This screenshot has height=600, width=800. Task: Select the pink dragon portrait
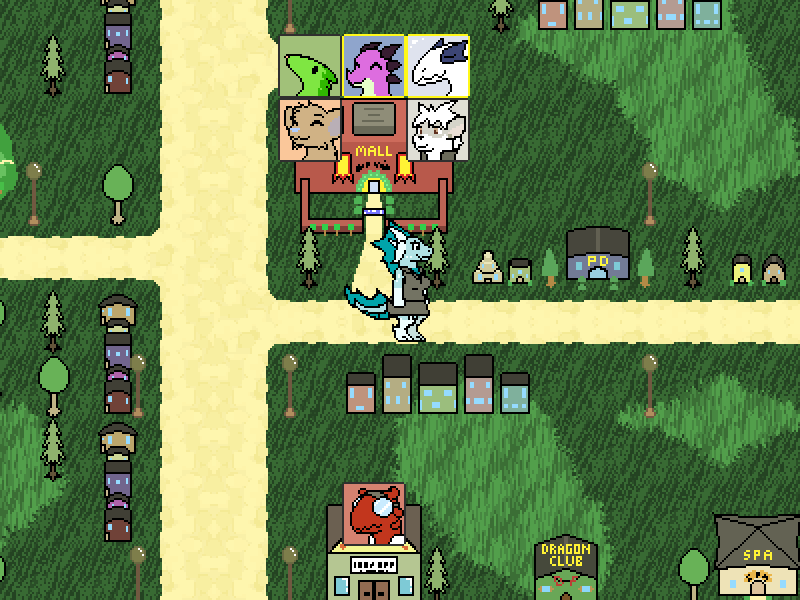point(373,67)
